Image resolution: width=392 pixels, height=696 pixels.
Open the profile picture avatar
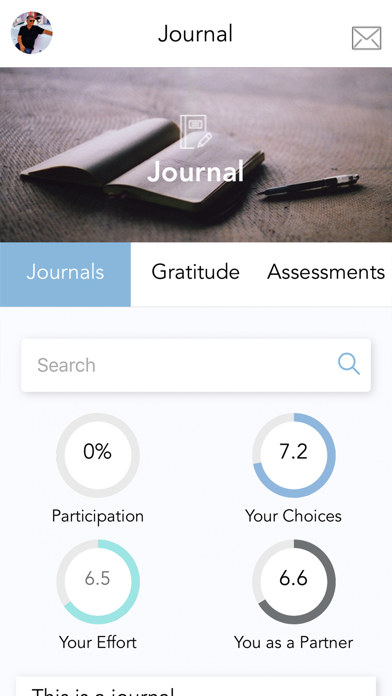[x=32, y=33]
